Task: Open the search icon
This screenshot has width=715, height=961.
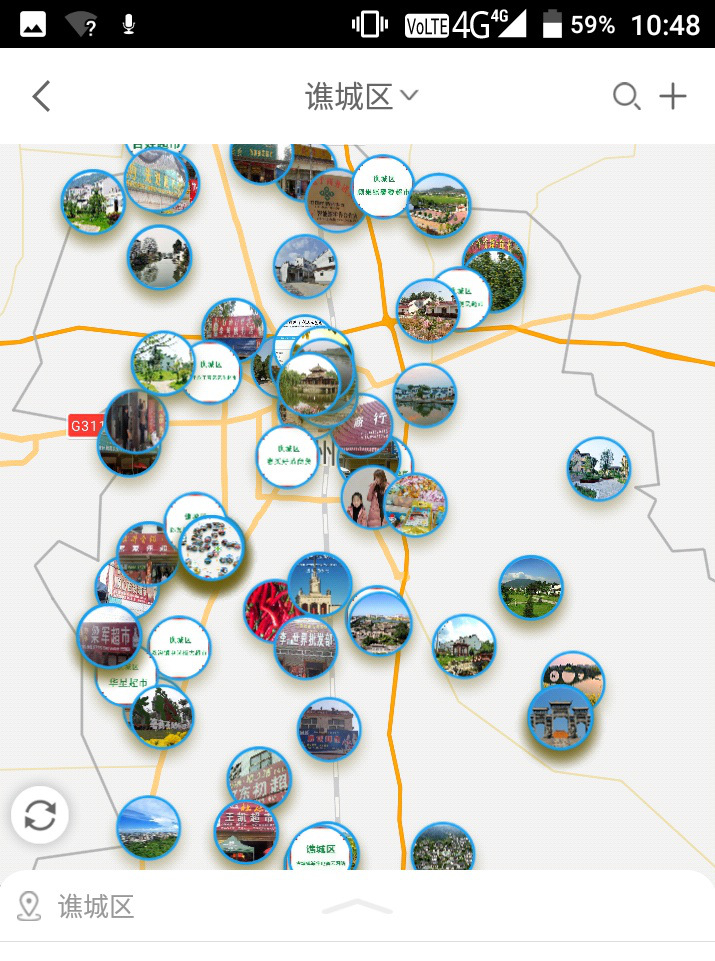Action: click(x=626, y=97)
